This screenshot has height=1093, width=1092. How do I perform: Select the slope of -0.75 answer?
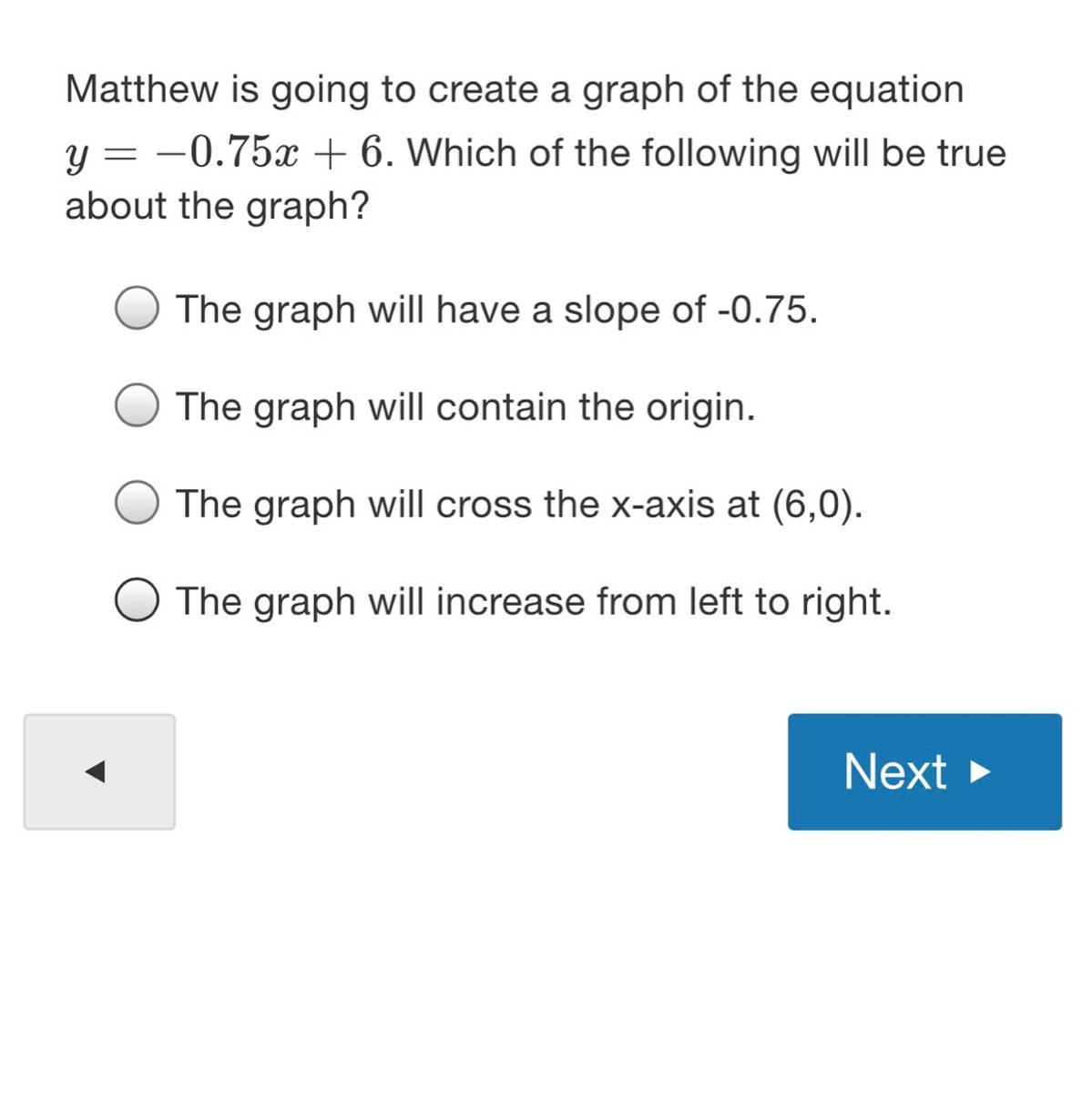138,309
